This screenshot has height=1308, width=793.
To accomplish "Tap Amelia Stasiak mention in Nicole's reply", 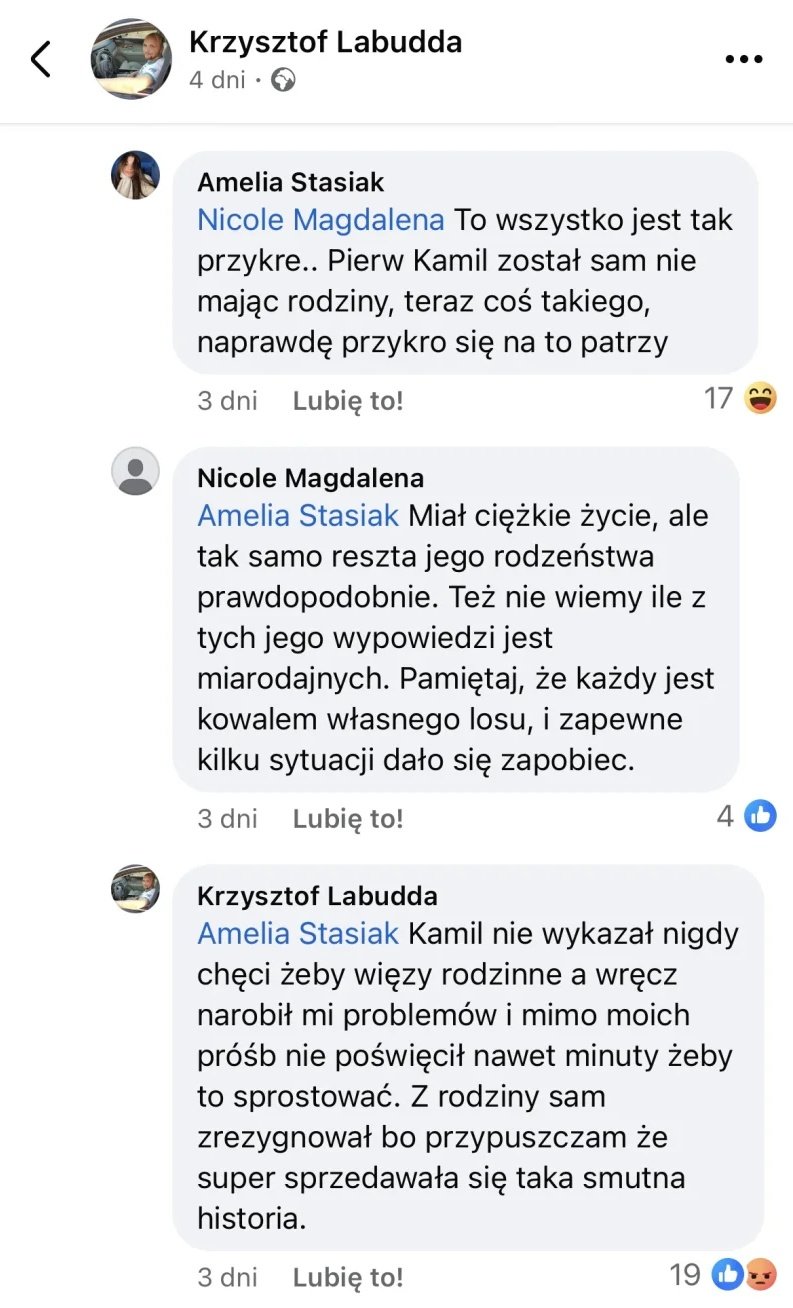I will click(298, 515).
